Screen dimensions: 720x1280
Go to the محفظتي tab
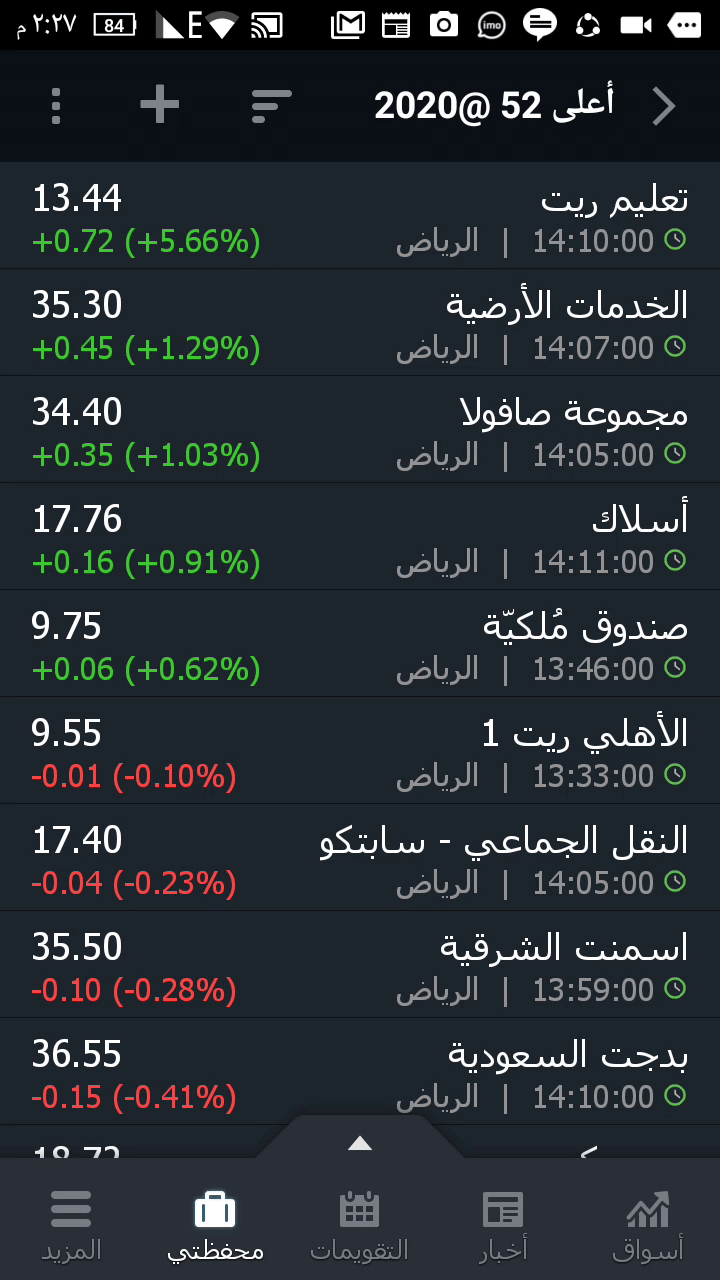pyautogui.click(x=215, y=1225)
